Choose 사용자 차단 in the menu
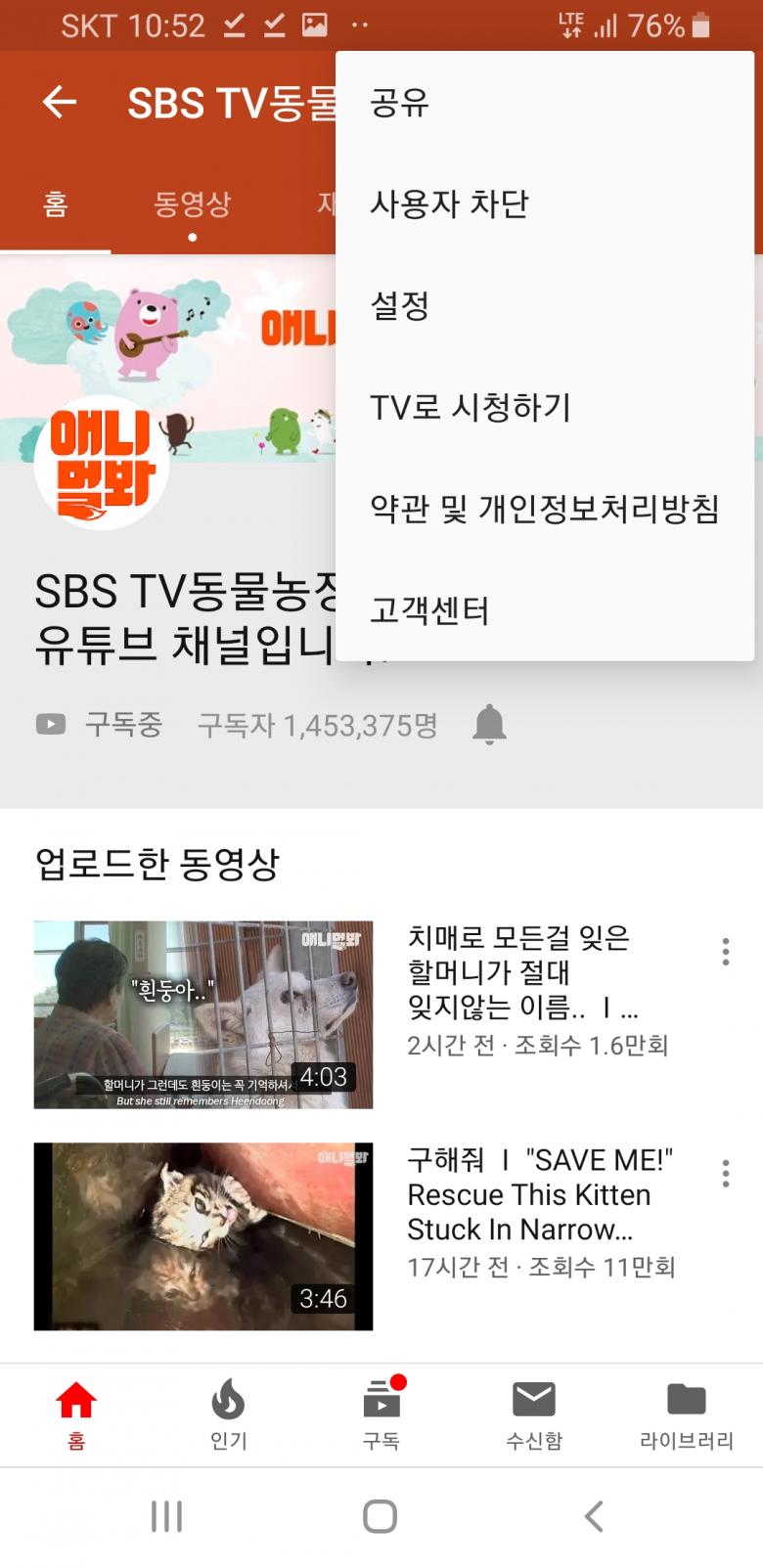 [449, 203]
